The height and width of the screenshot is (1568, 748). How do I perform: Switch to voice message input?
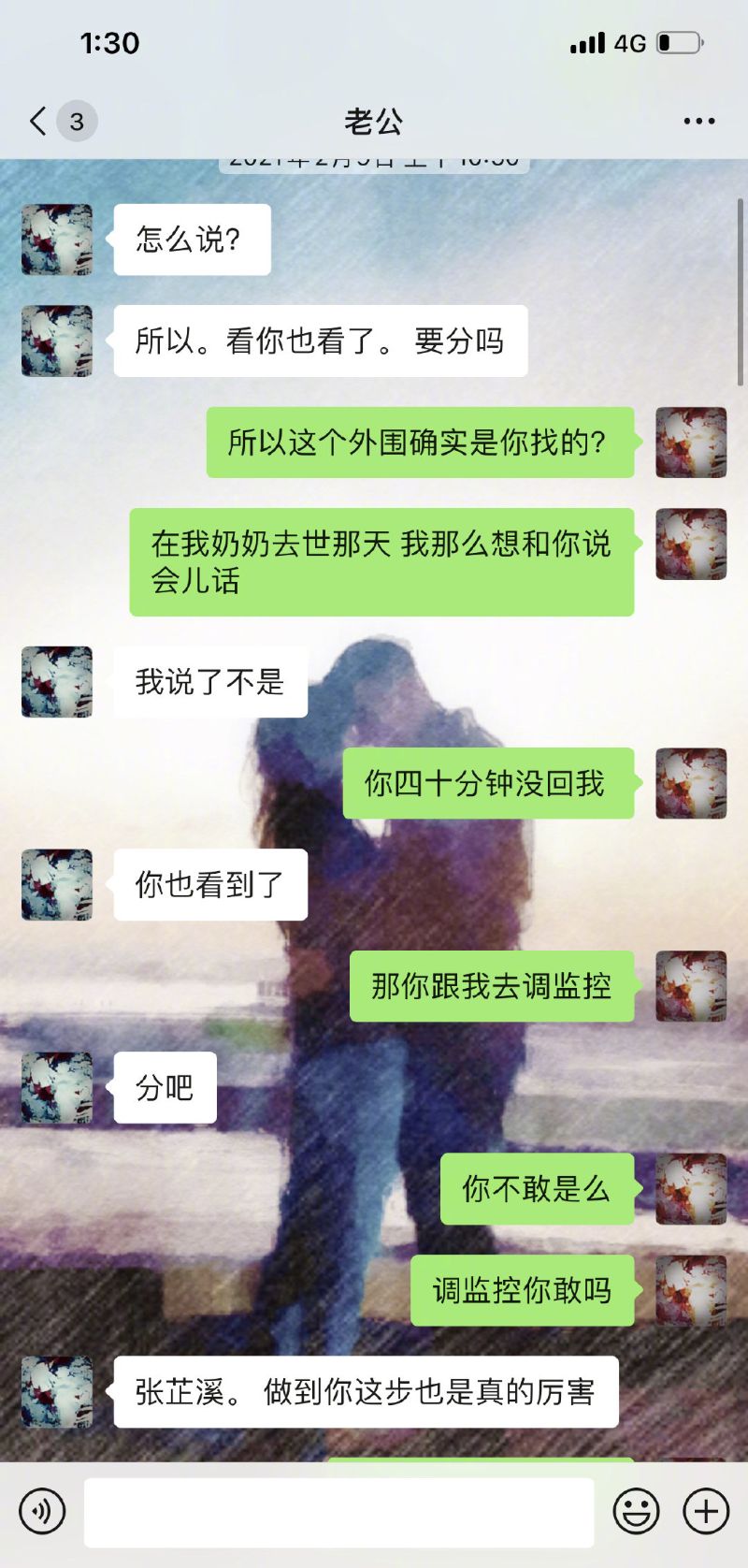(42, 1511)
